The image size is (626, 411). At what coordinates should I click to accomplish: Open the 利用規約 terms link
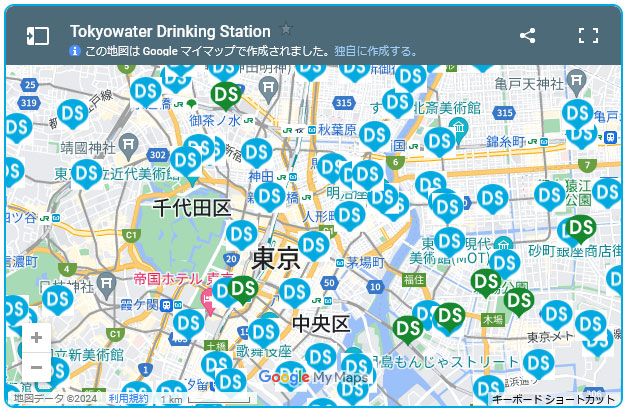point(128,399)
